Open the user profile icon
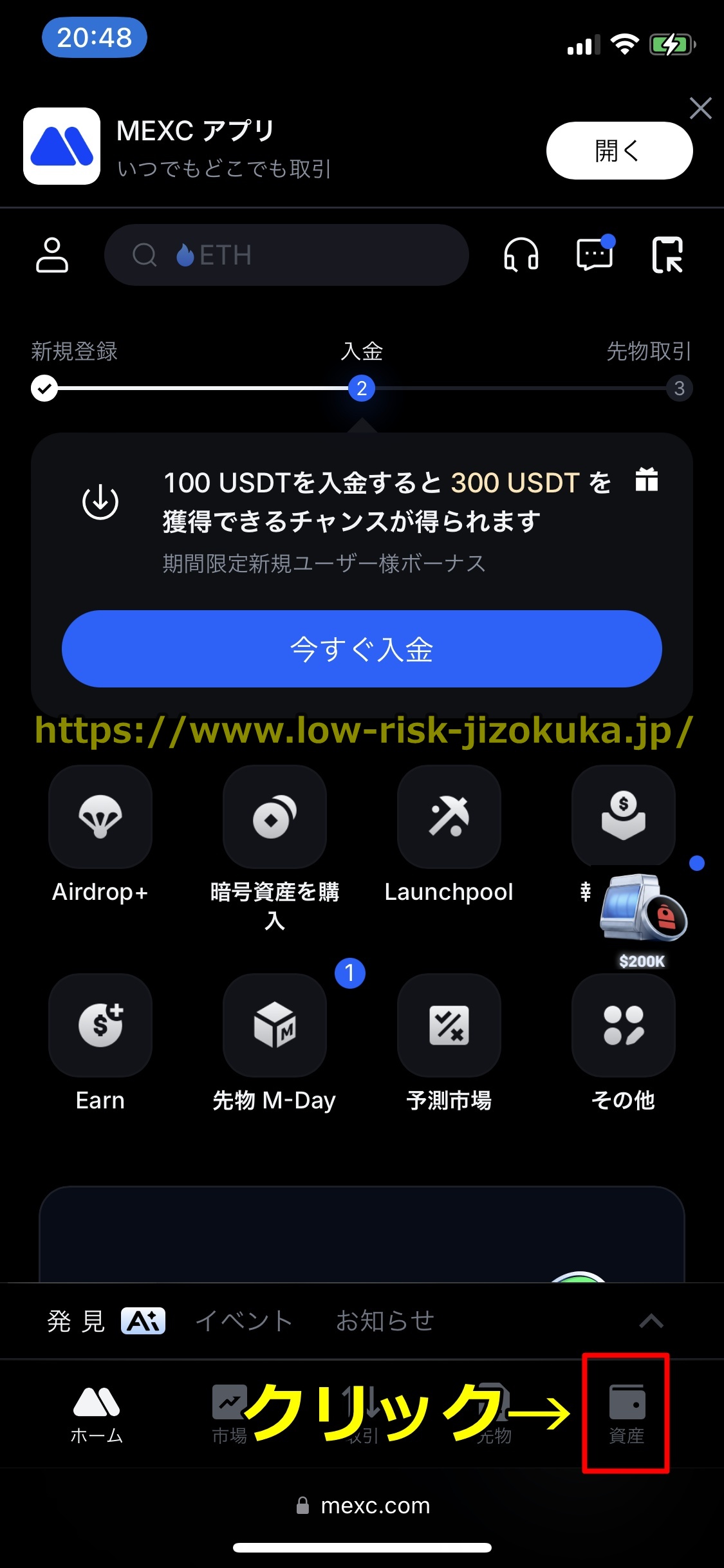 [x=51, y=256]
